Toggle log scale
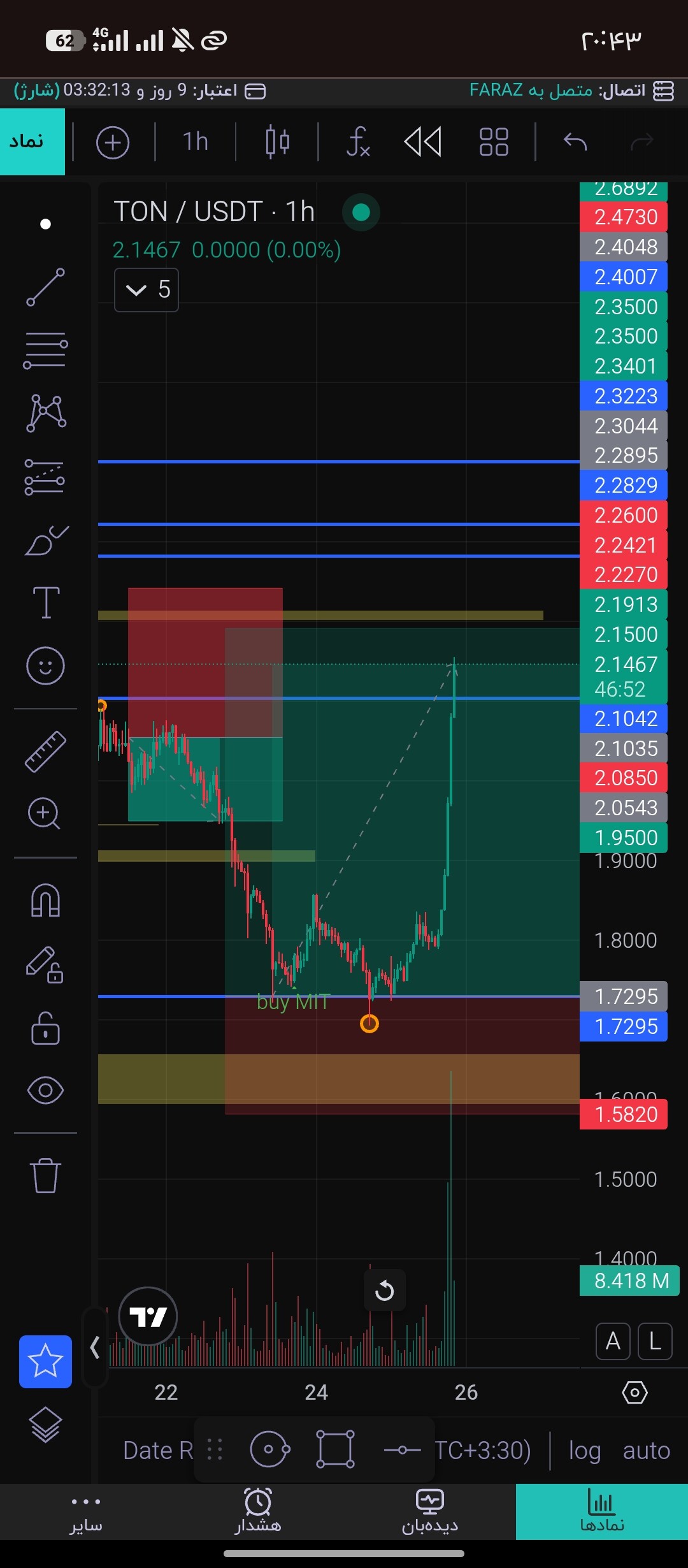Viewport: 688px width, 1568px height. click(x=585, y=1451)
